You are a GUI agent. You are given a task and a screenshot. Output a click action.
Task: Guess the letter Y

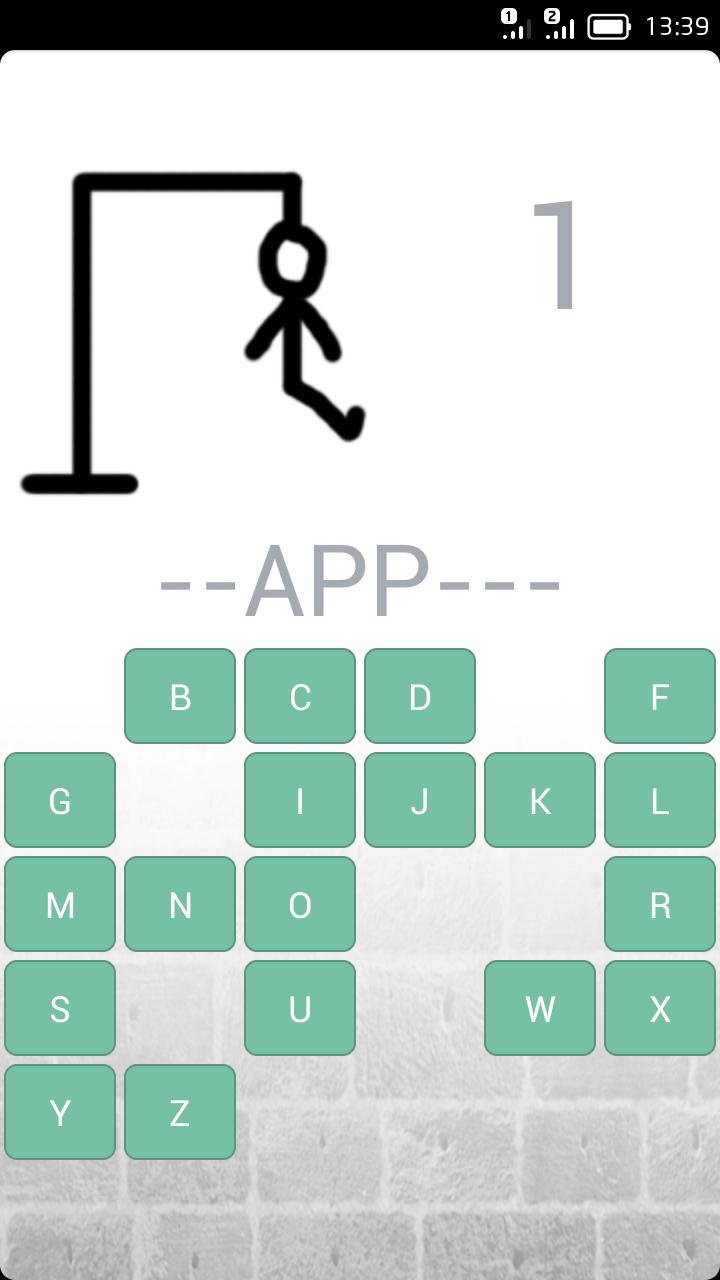[60, 1112]
